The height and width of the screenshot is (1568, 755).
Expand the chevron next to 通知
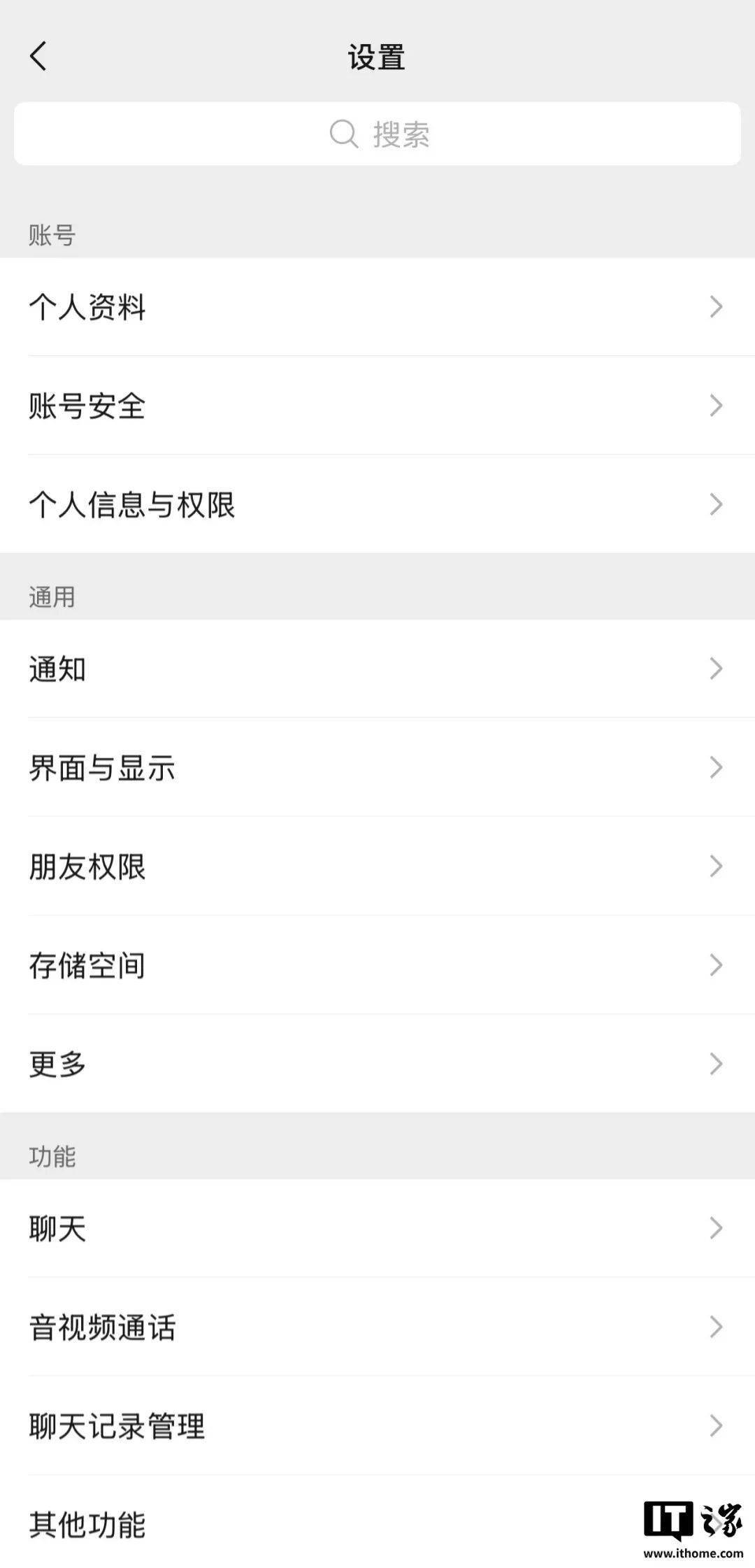coord(716,669)
